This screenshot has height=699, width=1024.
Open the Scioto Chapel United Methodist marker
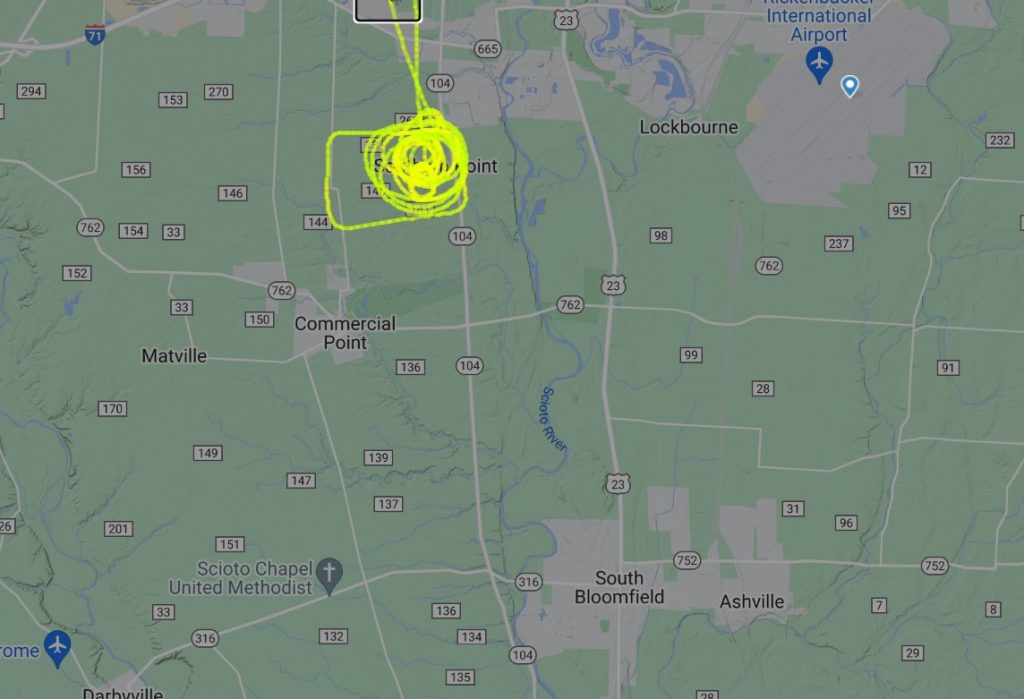(x=329, y=573)
